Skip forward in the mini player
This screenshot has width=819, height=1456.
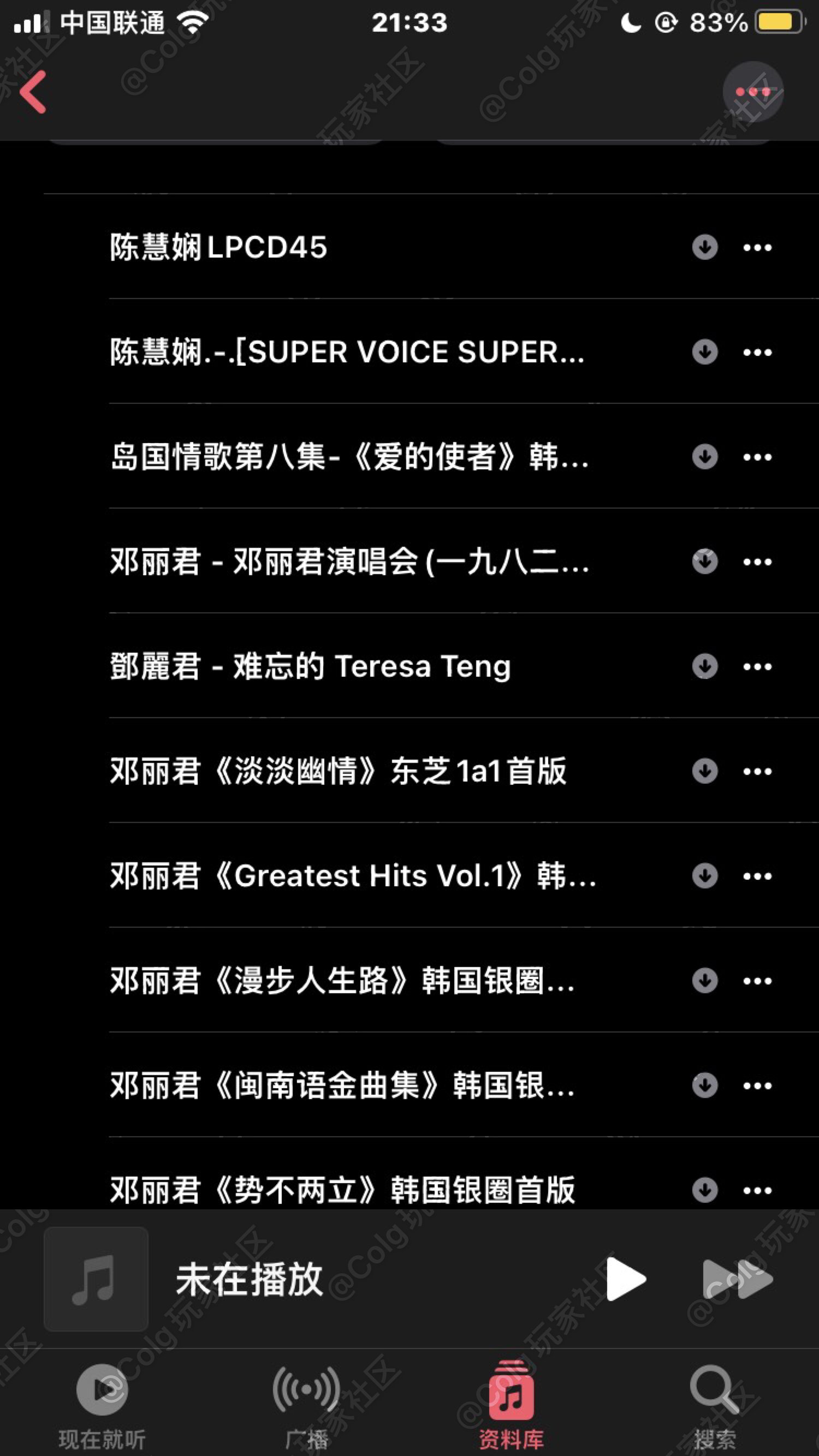click(x=738, y=1279)
